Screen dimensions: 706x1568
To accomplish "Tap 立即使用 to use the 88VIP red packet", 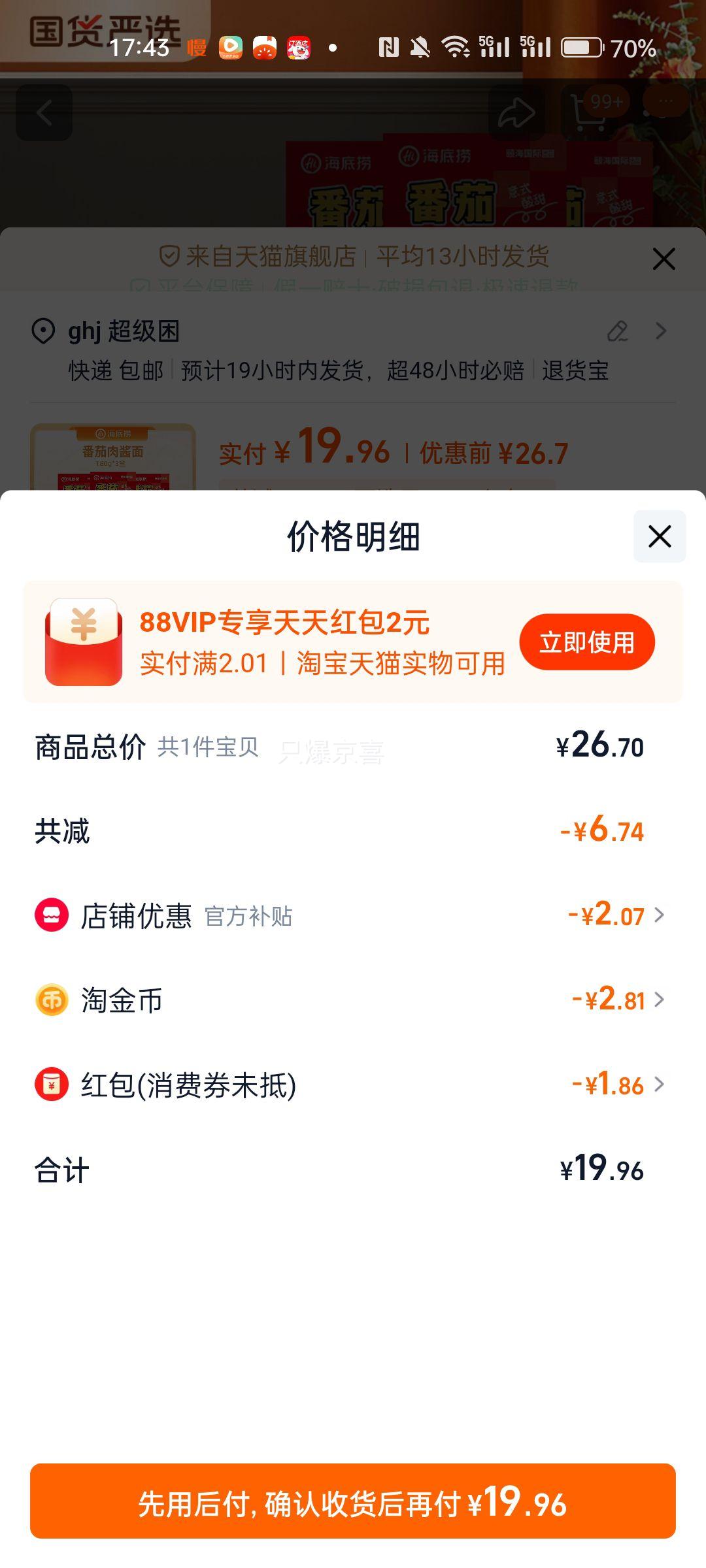I will [586, 642].
